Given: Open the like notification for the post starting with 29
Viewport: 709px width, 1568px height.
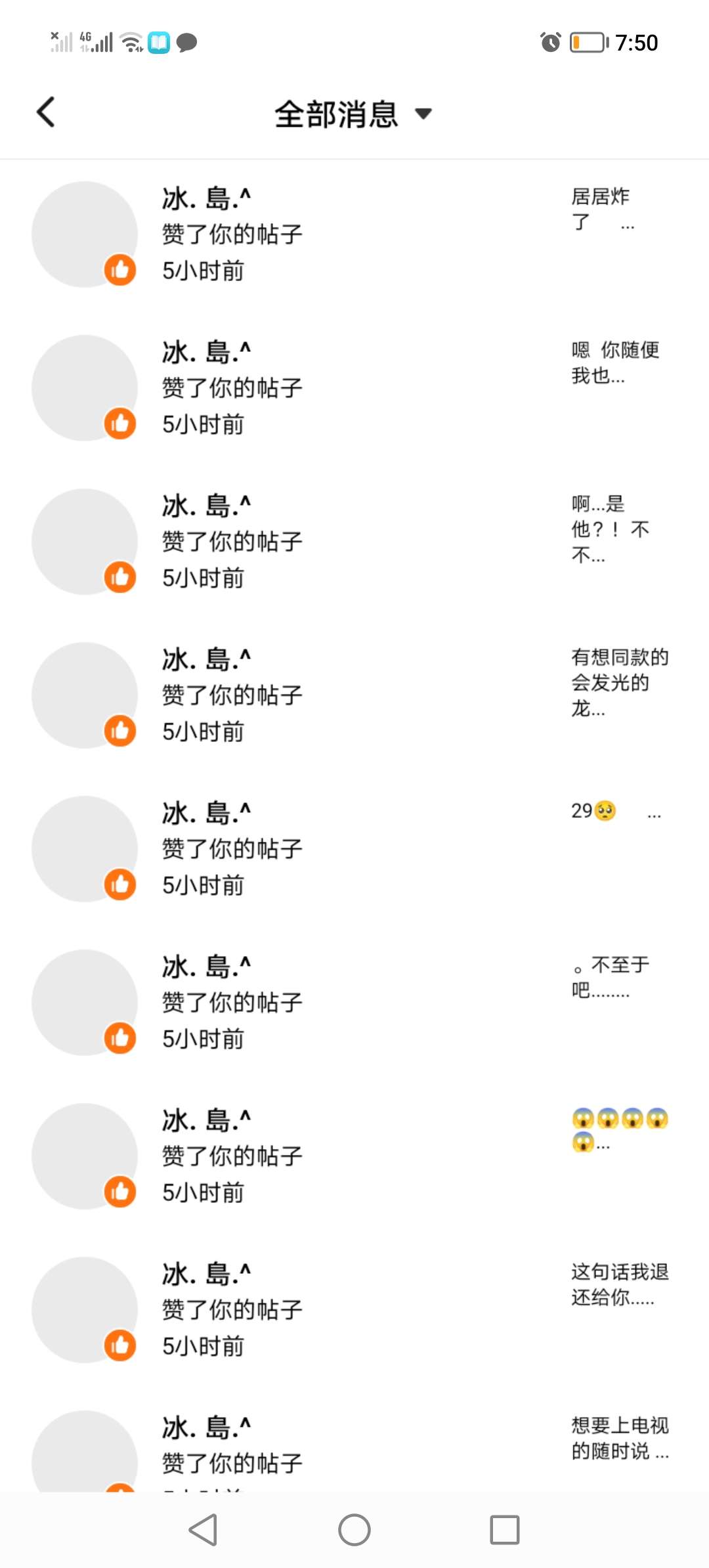Looking at the screenshot, I should pos(354,849).
